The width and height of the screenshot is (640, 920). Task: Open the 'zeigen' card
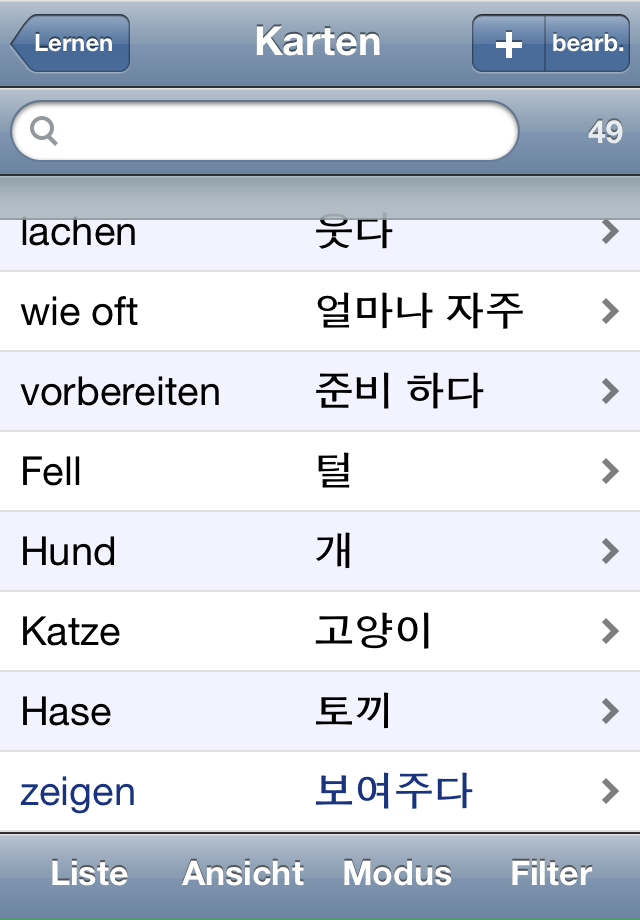[x=320, y=792]
